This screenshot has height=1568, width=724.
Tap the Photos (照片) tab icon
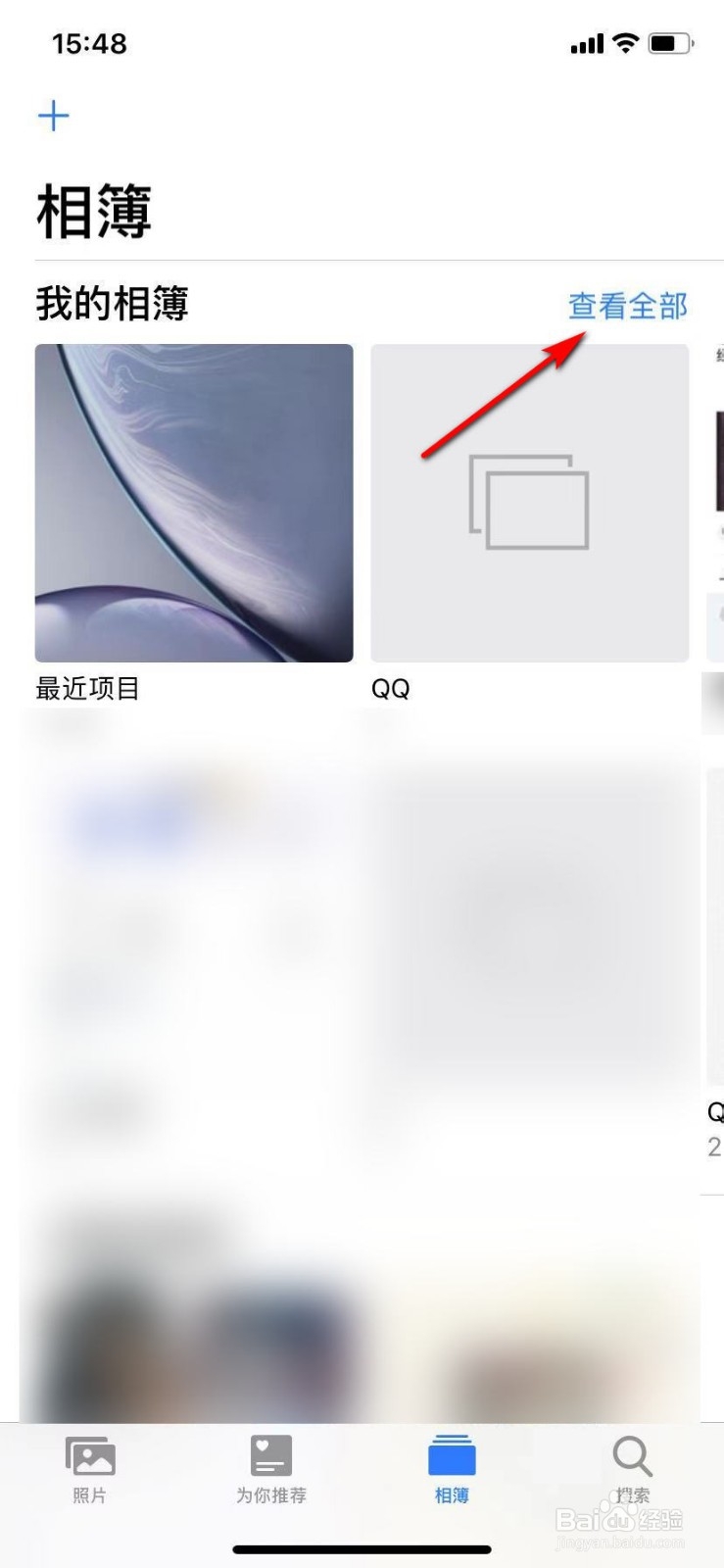tap(89, 1457)
